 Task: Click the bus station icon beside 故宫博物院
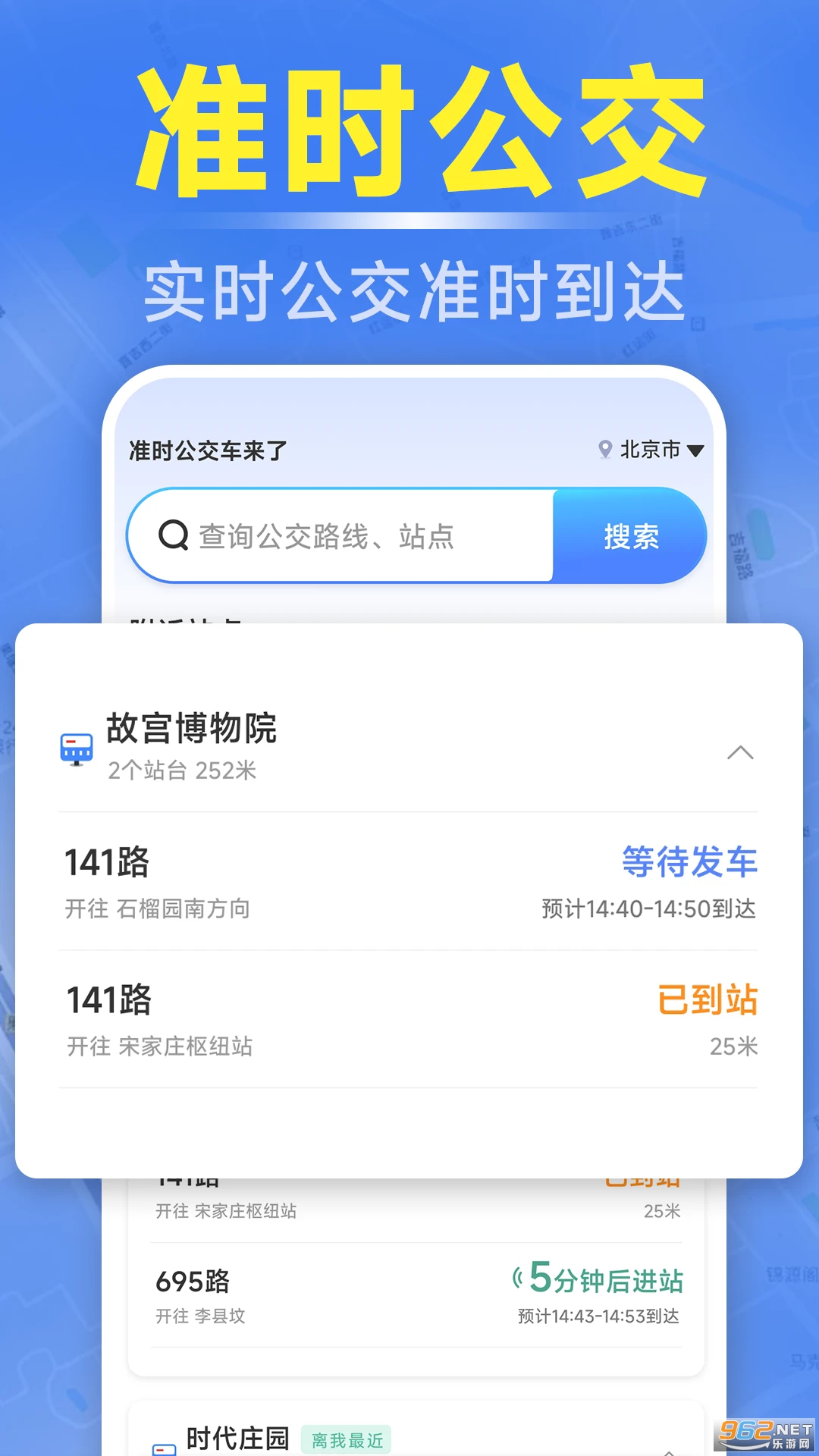coord(75,748)
